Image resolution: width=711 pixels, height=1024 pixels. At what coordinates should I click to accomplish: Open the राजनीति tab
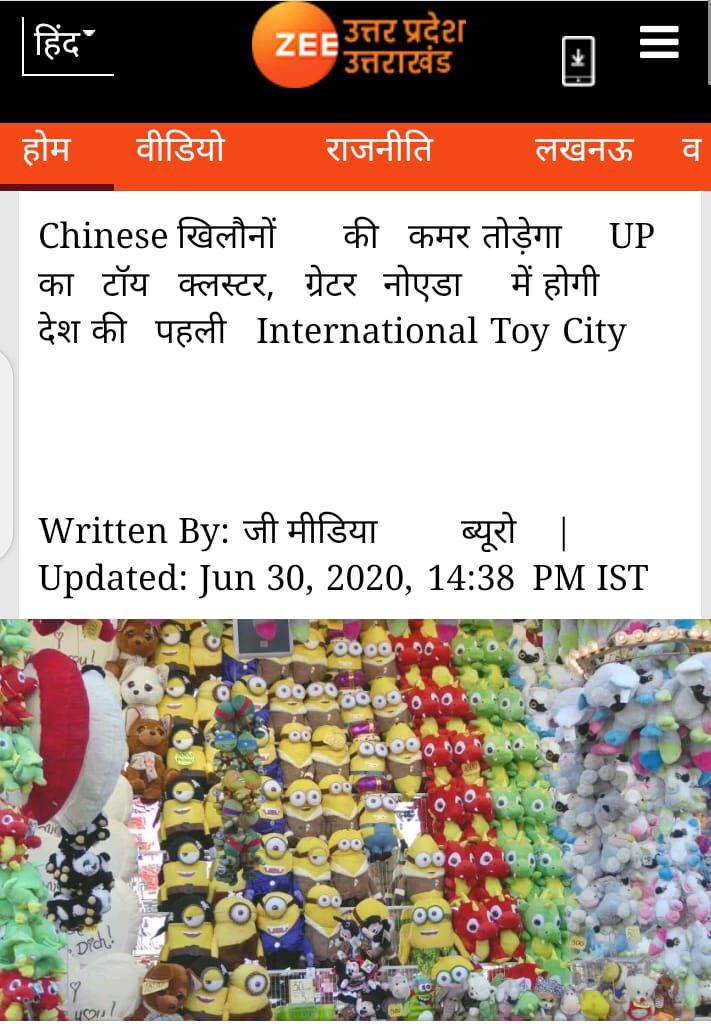click(379, 151)
